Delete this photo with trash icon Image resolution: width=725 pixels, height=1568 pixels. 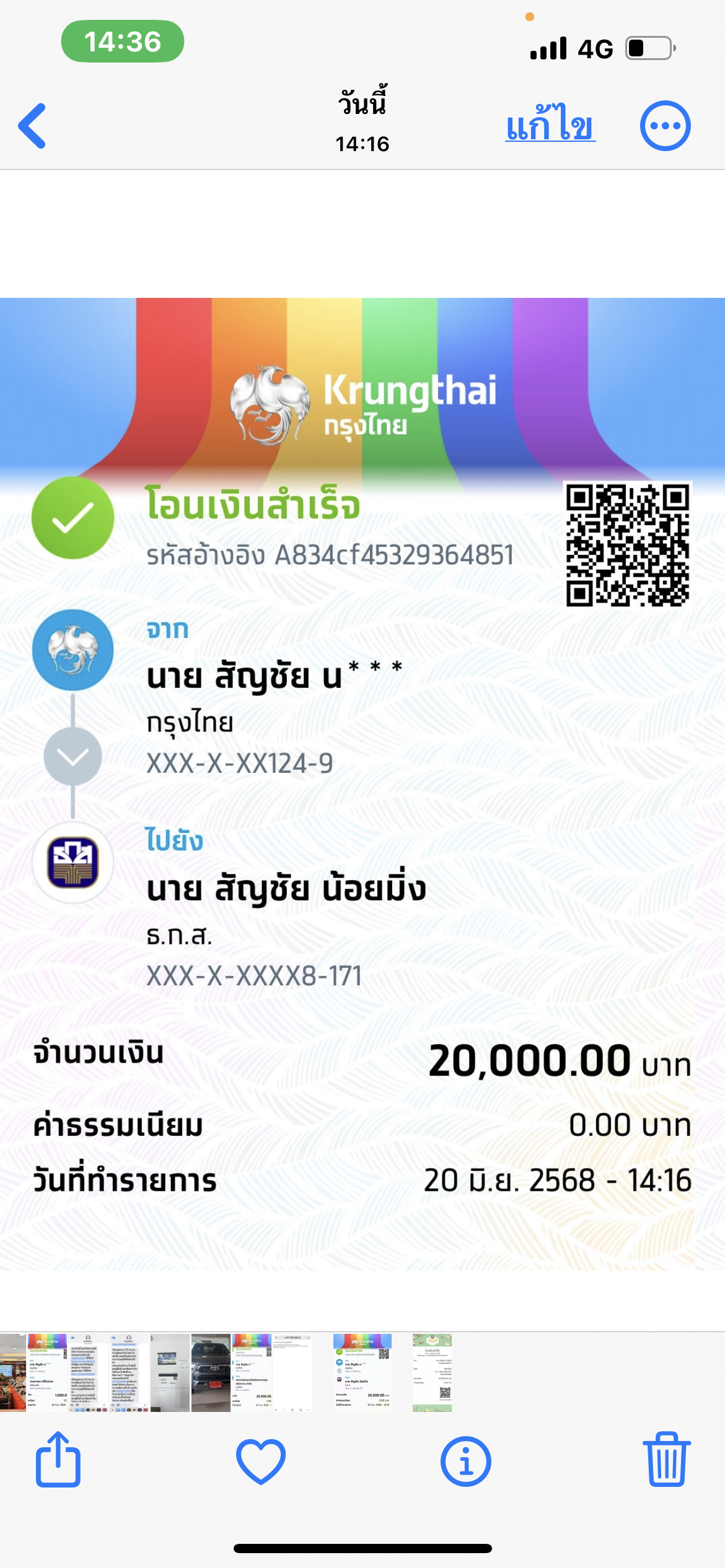click(667, 1460)
